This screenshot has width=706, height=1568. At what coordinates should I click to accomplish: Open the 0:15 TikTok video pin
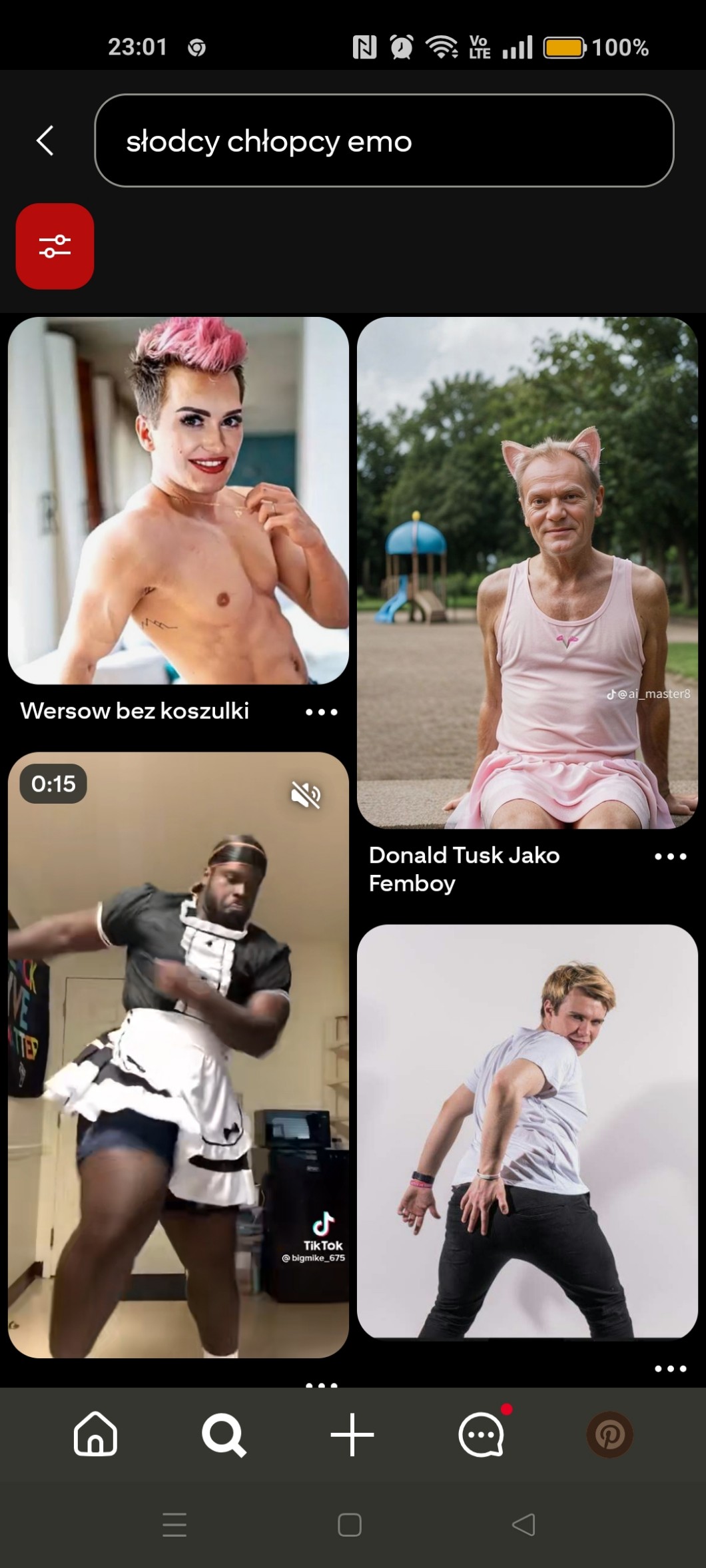tap(178, 1065)
